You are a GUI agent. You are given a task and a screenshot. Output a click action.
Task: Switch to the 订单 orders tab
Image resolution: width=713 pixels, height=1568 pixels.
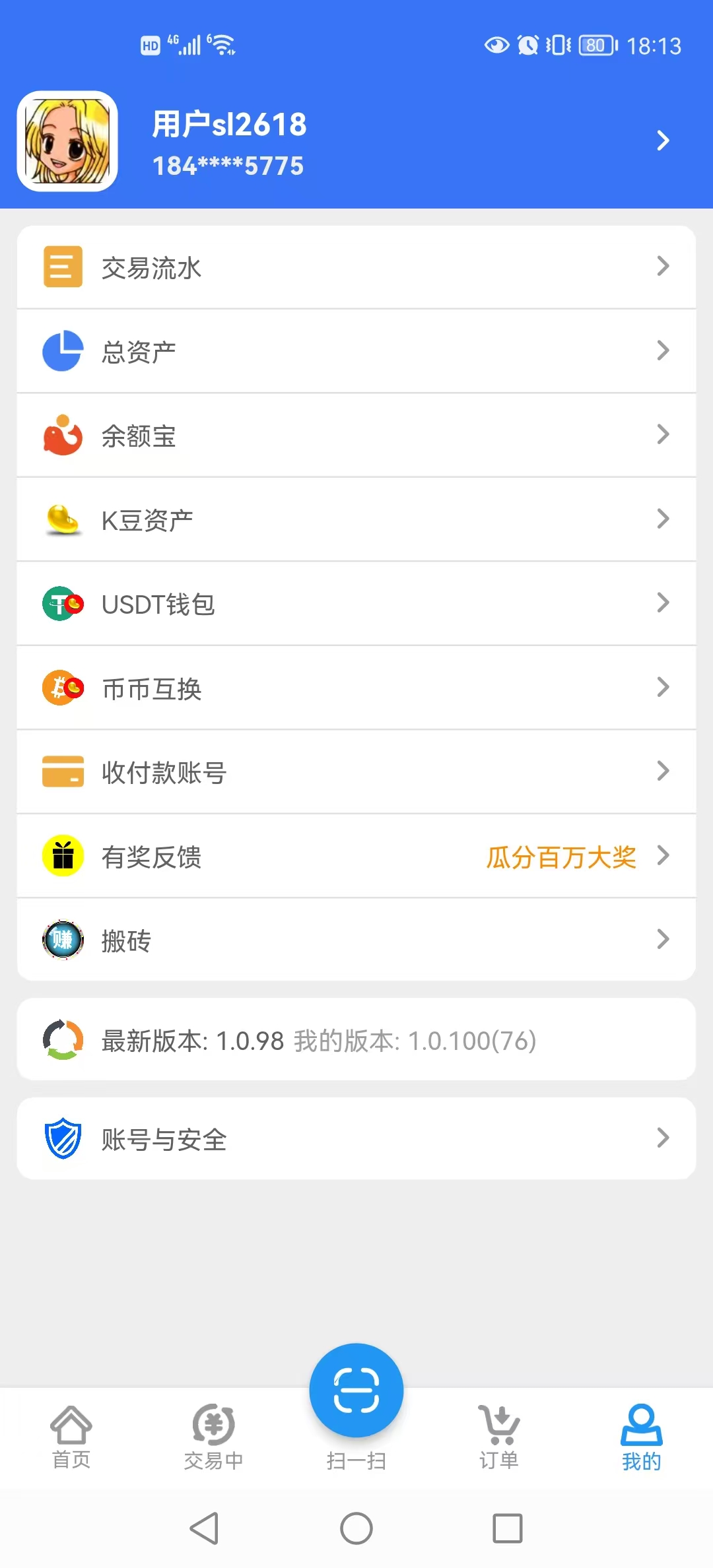coord(499,1437)
